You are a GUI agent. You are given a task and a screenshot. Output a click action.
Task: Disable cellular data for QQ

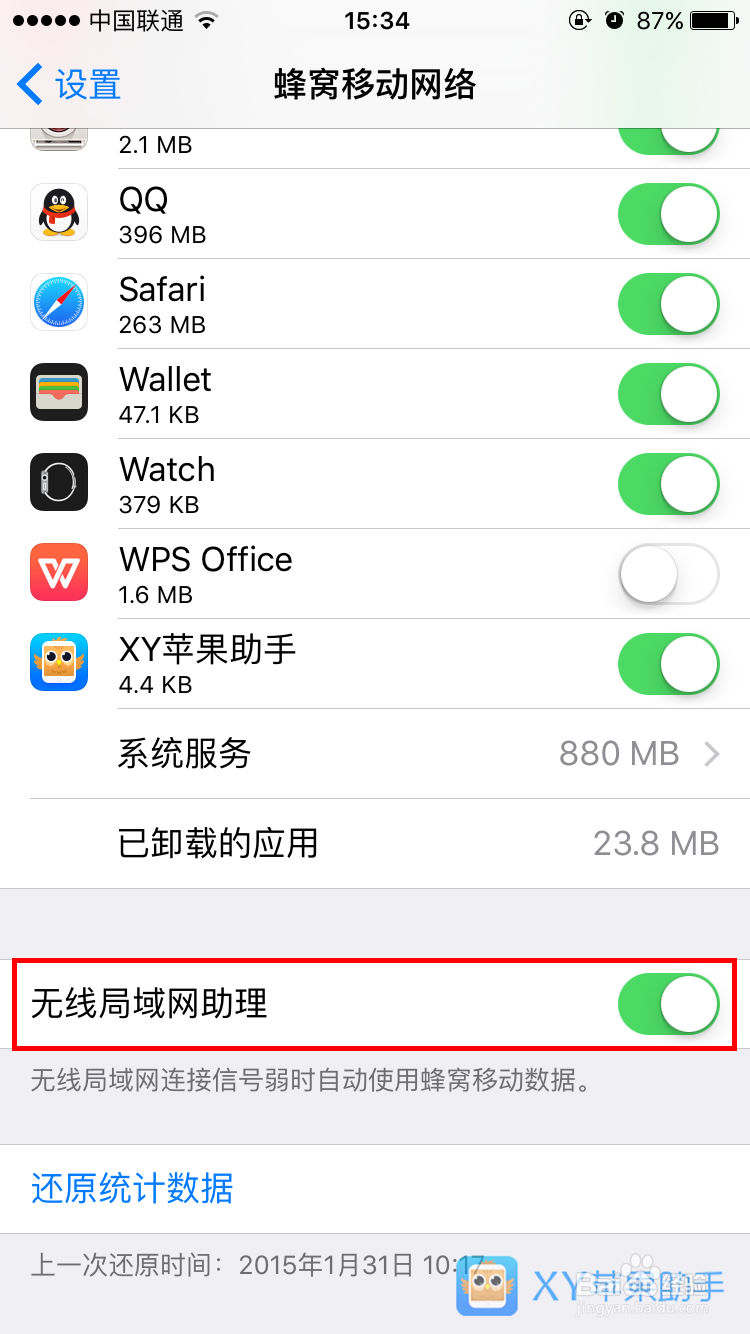click(667, 213)
